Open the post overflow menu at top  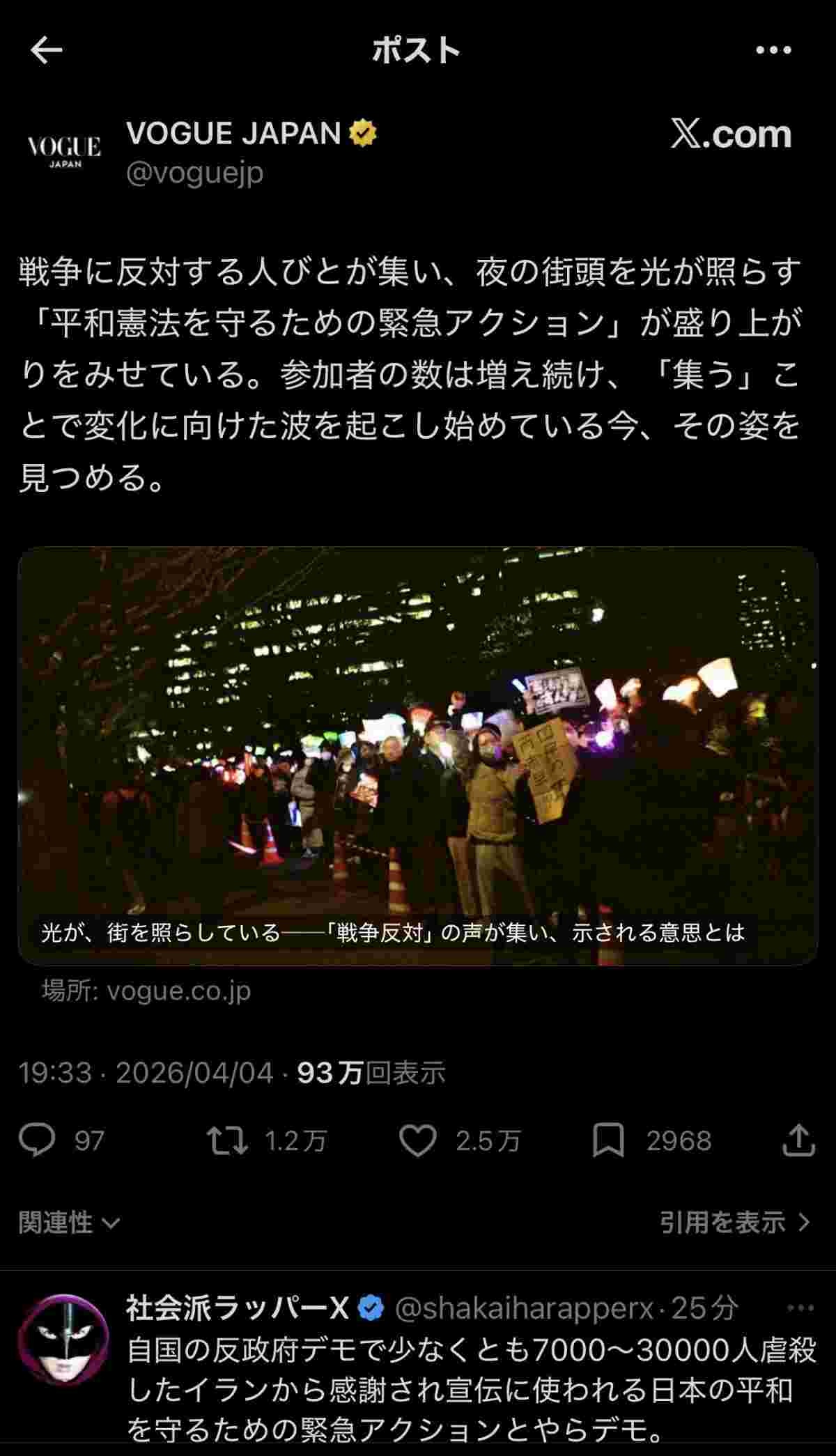773,50
